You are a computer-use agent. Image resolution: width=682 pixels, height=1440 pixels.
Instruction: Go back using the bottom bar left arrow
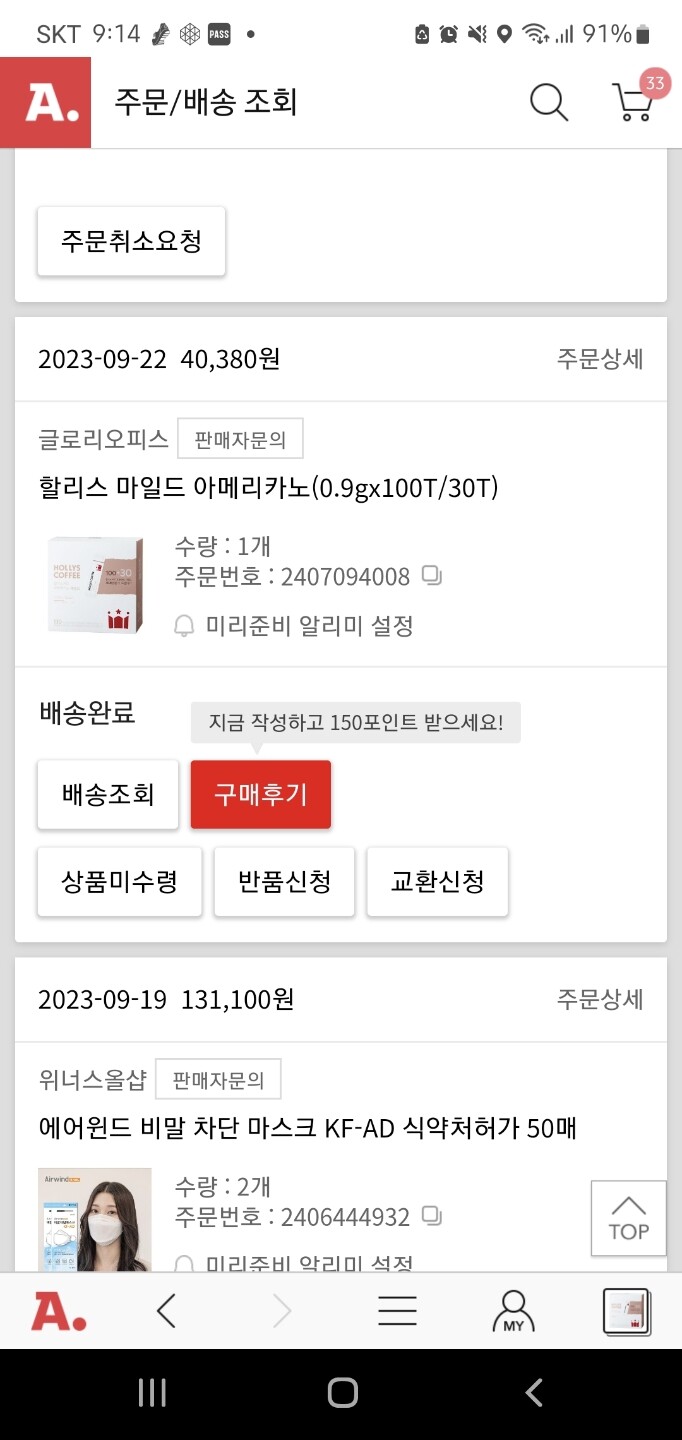pyautogui.click(x=167, y=1310)
